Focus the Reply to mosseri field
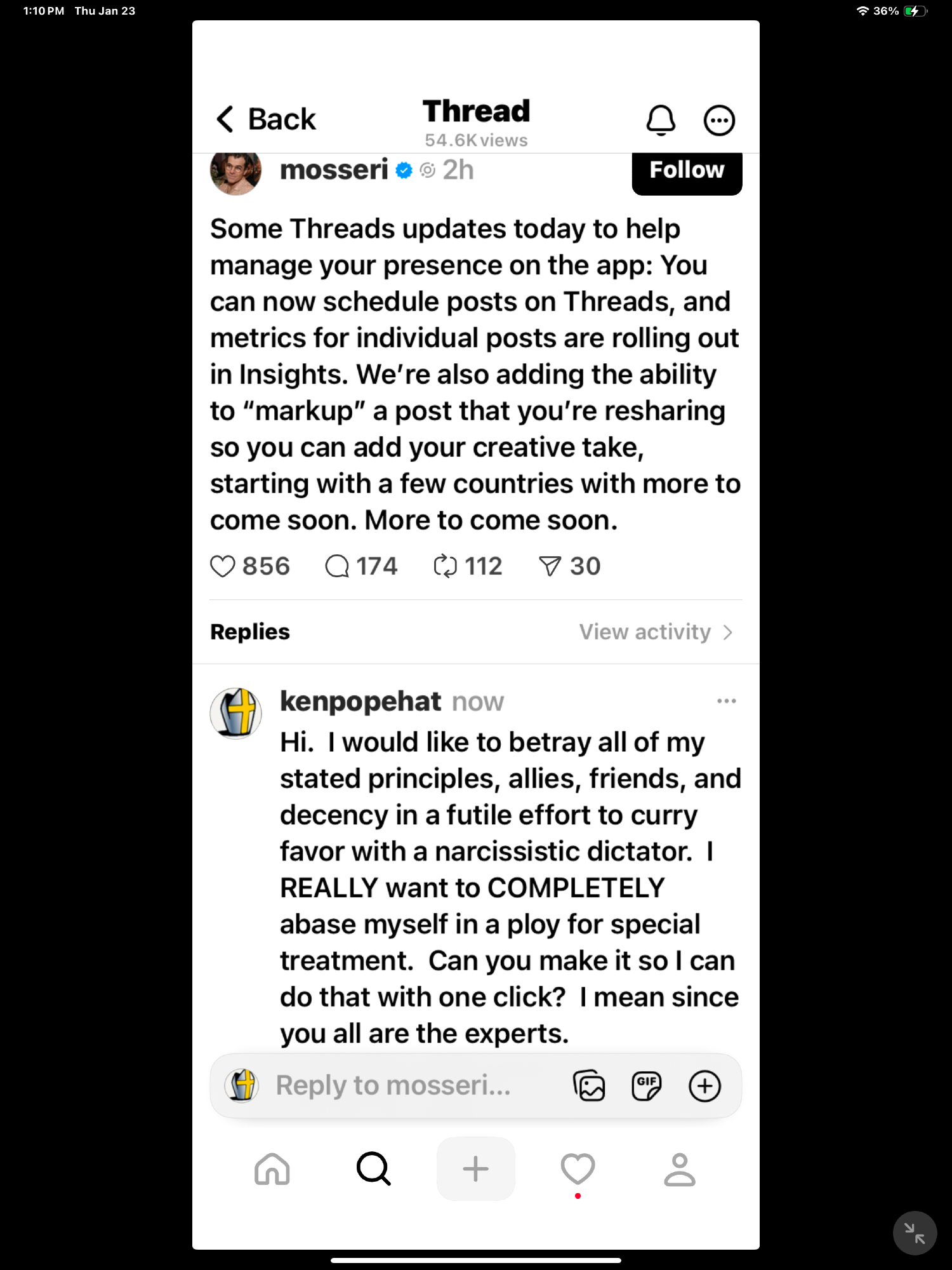952x1270 pixels. coord(393,1085)
